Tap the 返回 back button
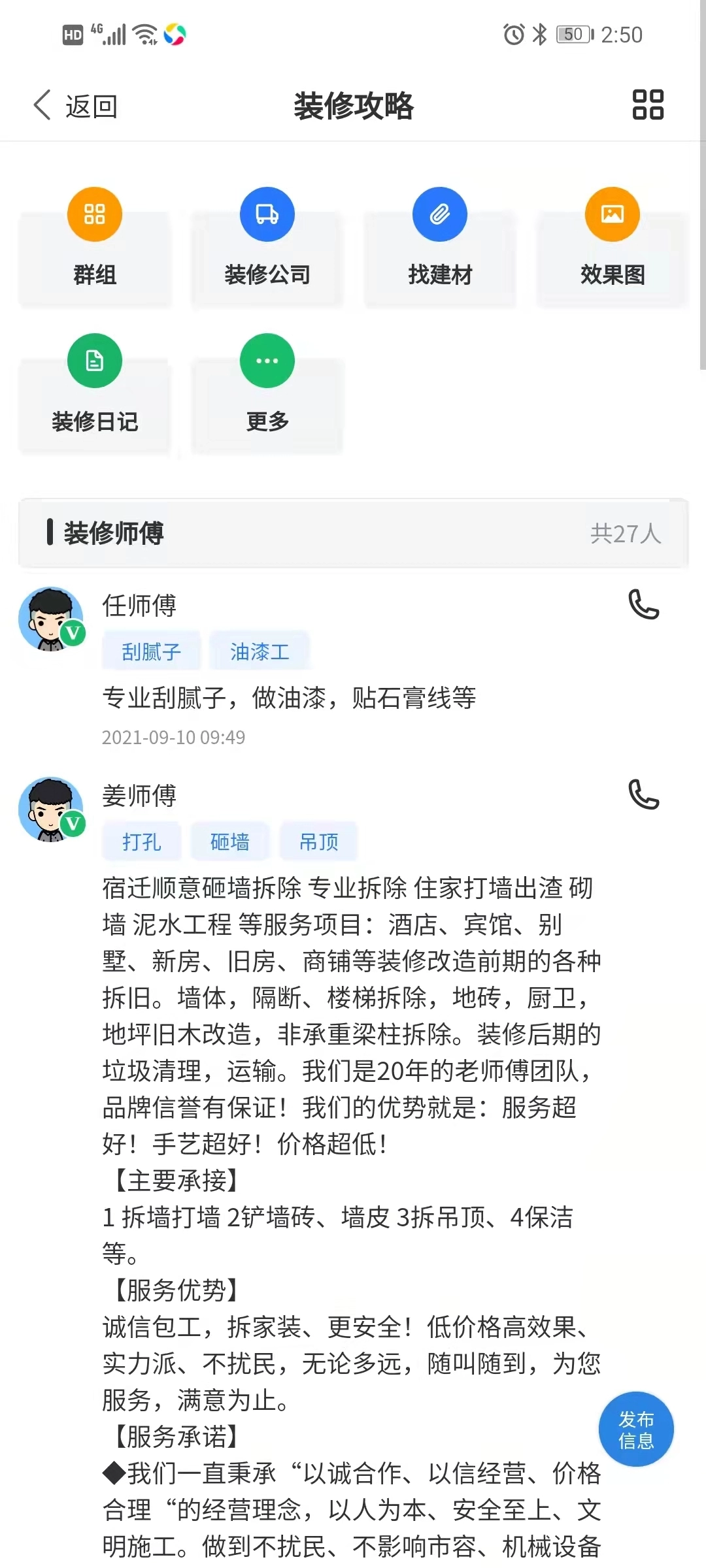This screenshot has width=706, height=1568. [75, 106]
